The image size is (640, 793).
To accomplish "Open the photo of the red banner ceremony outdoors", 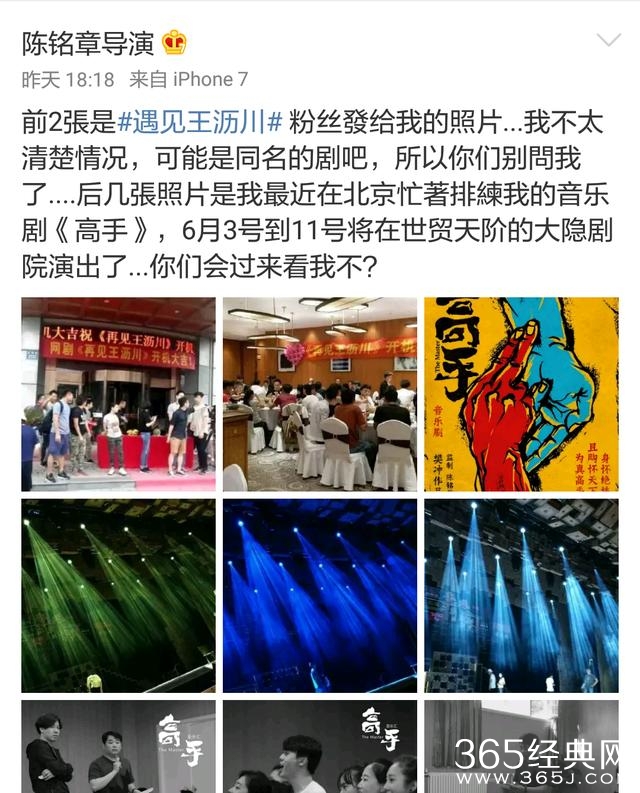I will tap(118, 394).
